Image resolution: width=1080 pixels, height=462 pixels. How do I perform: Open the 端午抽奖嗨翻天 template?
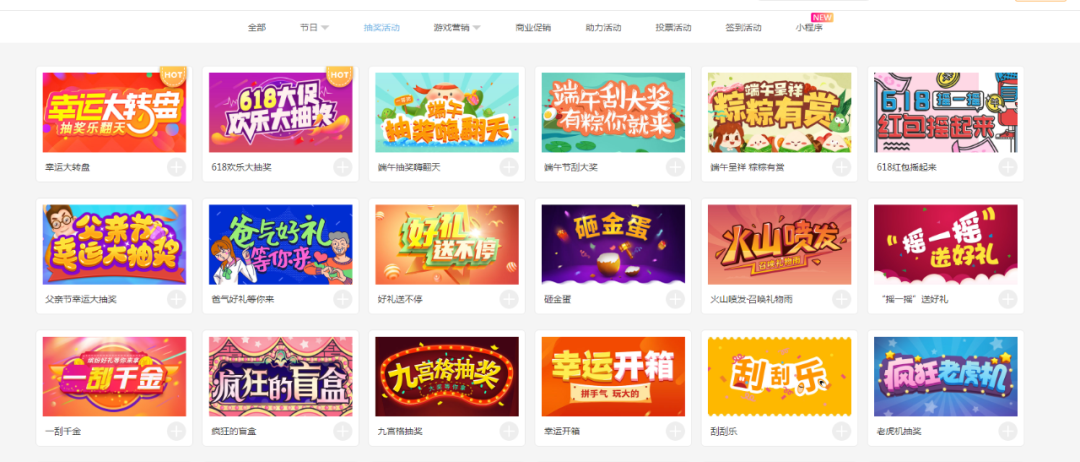pos(447,112)
